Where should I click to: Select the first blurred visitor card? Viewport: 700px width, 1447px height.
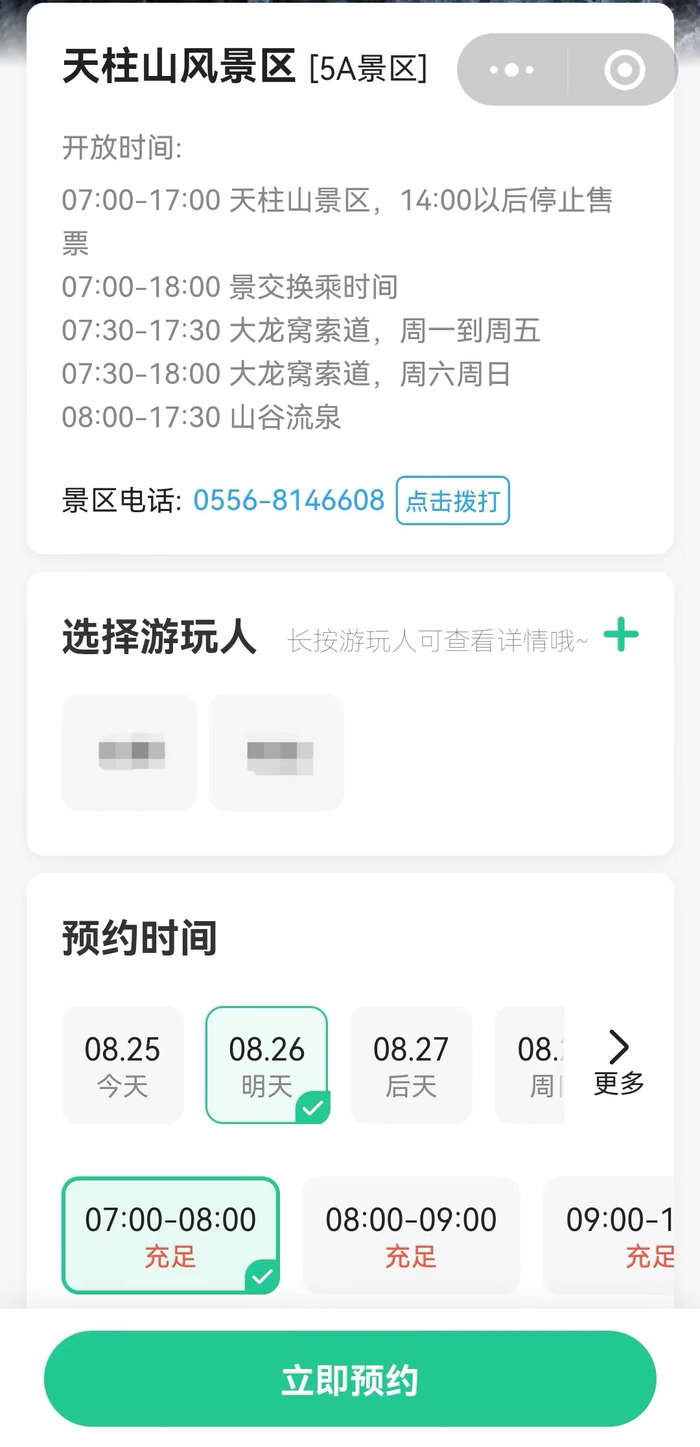130,752
